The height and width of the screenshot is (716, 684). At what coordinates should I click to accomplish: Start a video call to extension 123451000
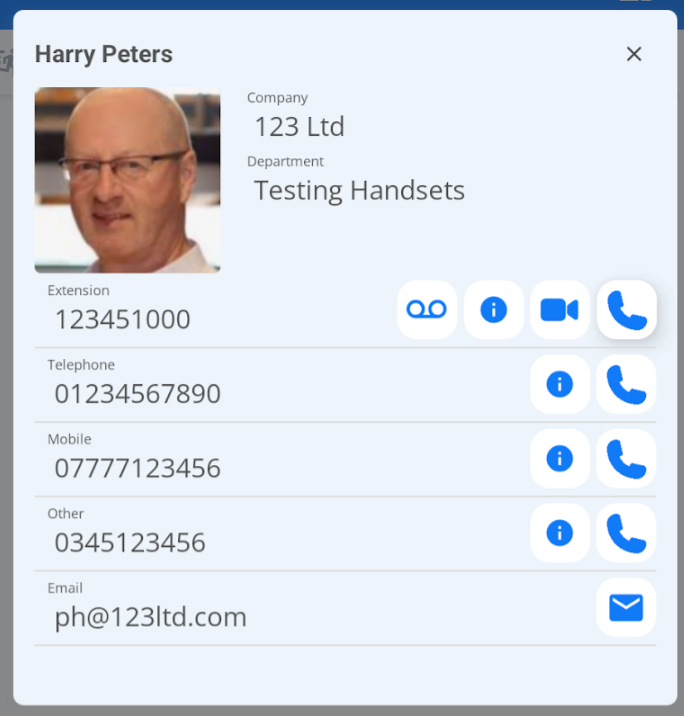pyautogui.click(x=560, y=310)
